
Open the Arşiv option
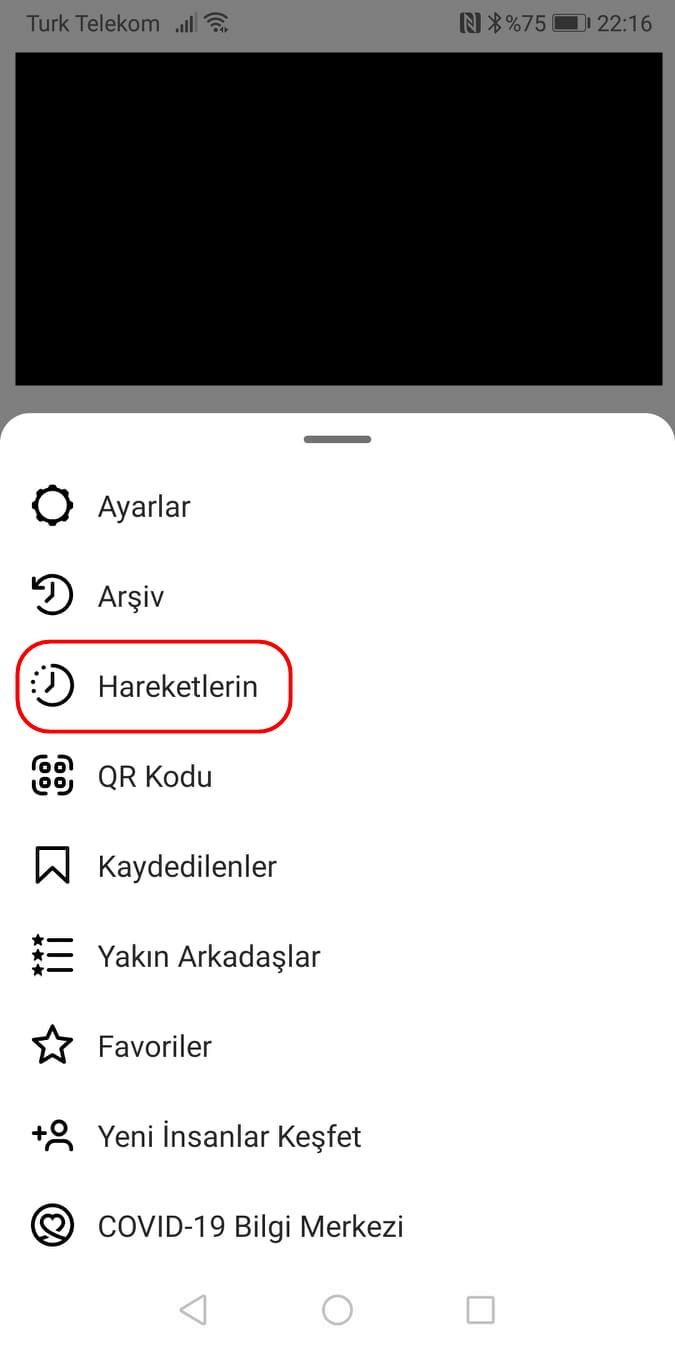click(x=130, y=597)
